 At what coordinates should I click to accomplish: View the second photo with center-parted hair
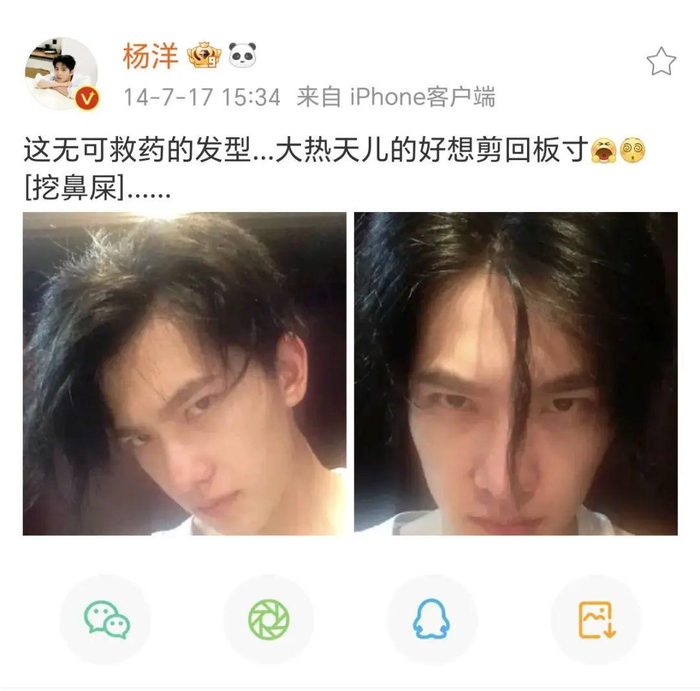coord(516,374)
